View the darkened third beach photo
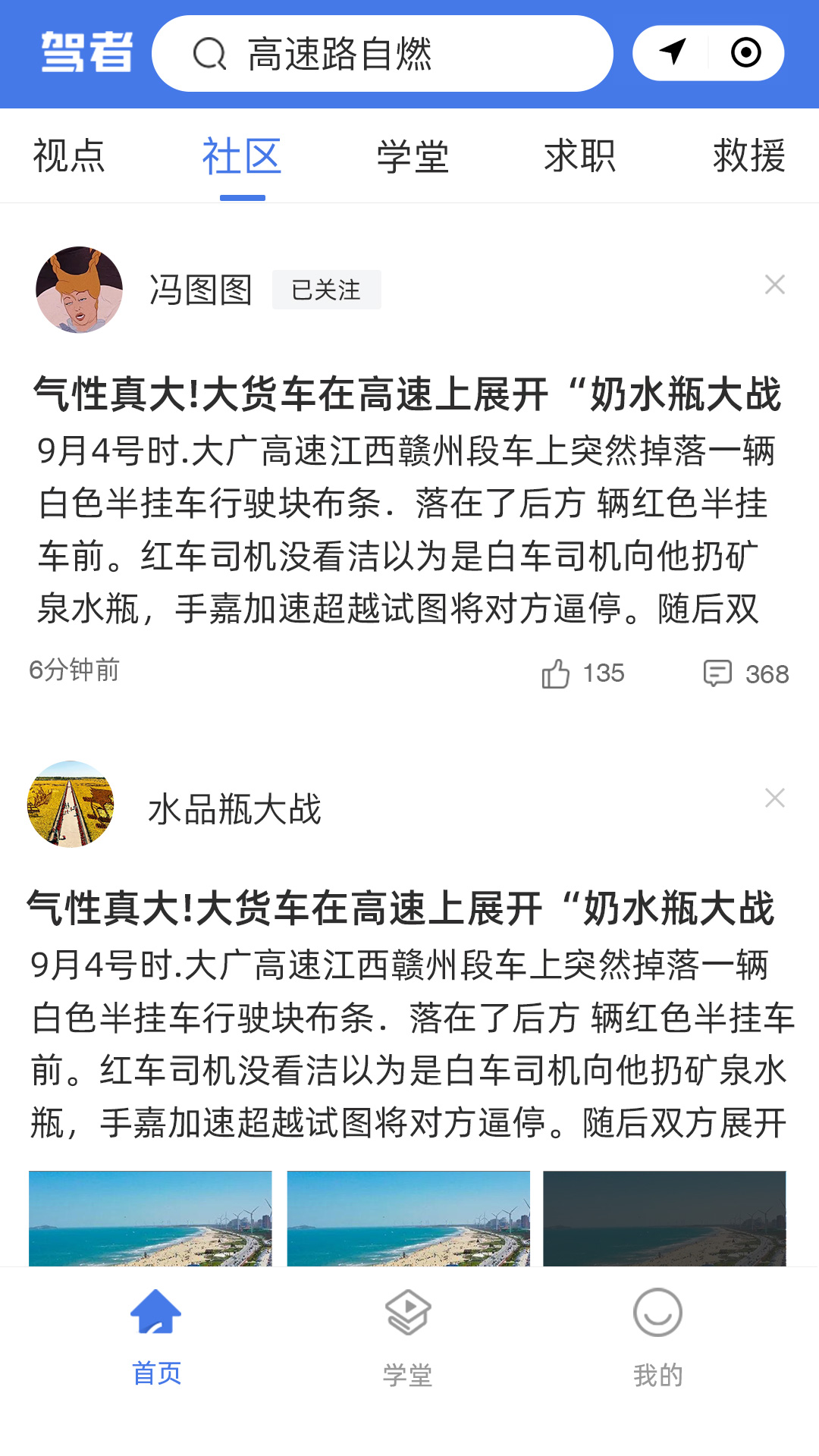The height and width of the screenshot is (1456, 819). coord(664,1218)
